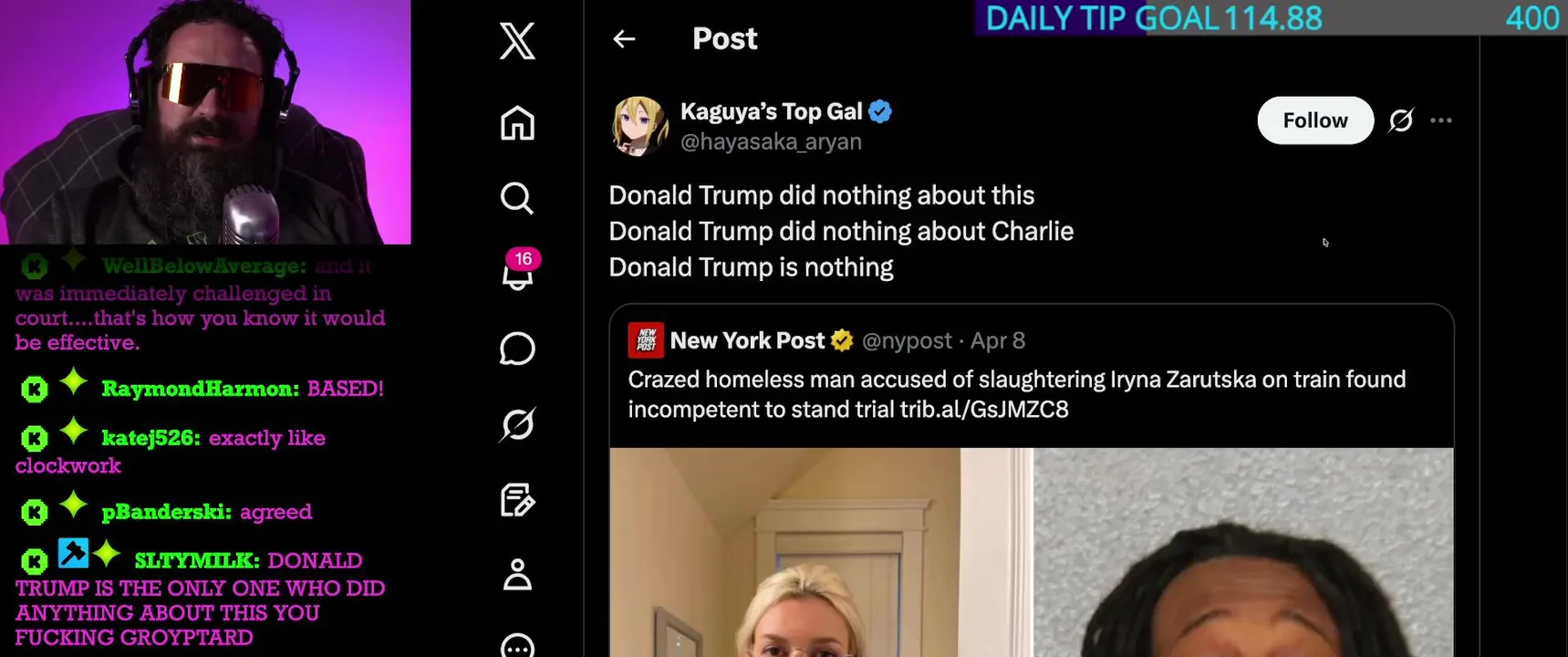This screenshot has height=657, width=1568.
Task: Open your profile page from the sidebar
Action: pos(517,575)
